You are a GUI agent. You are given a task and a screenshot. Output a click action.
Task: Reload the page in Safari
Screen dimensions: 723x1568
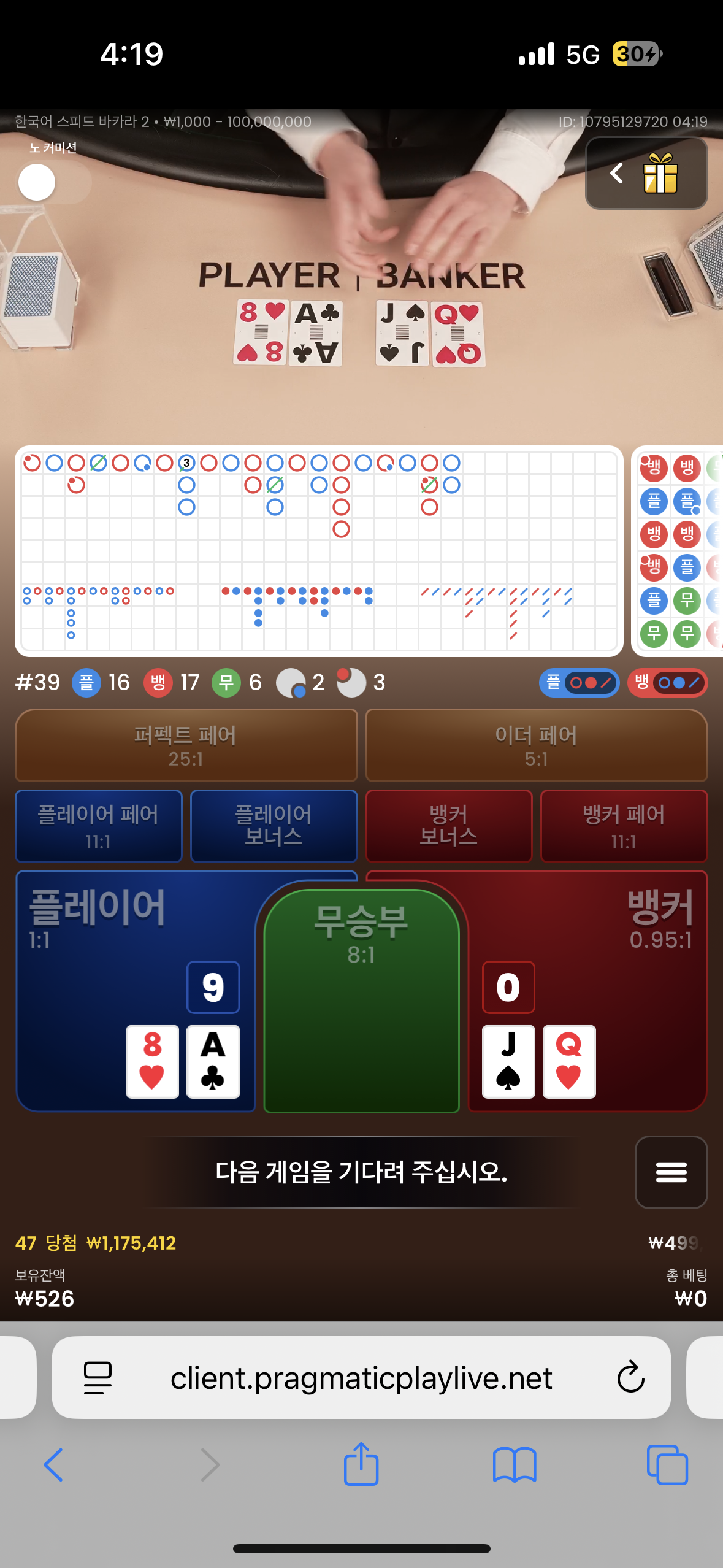(630, 1378)
